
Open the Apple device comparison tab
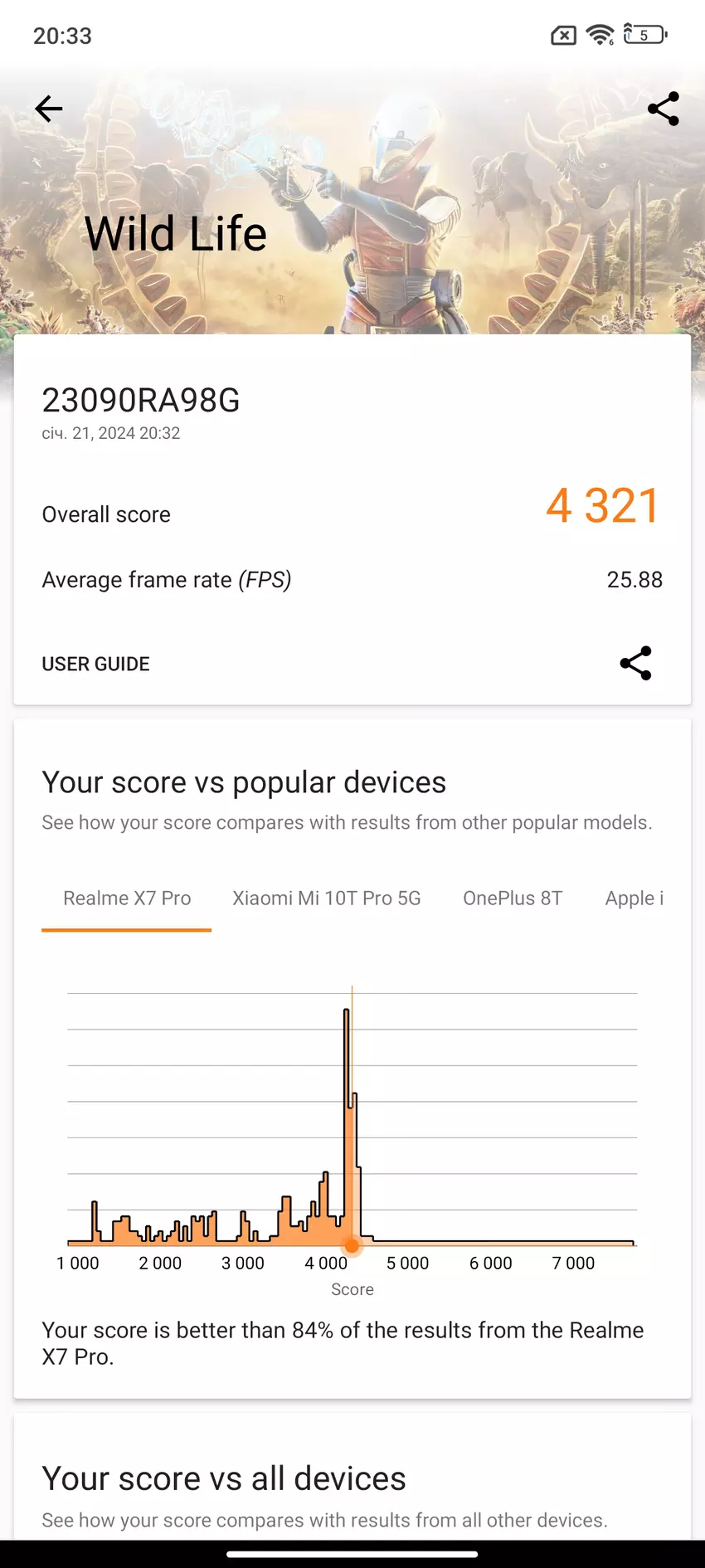click(x=634, y=898)
